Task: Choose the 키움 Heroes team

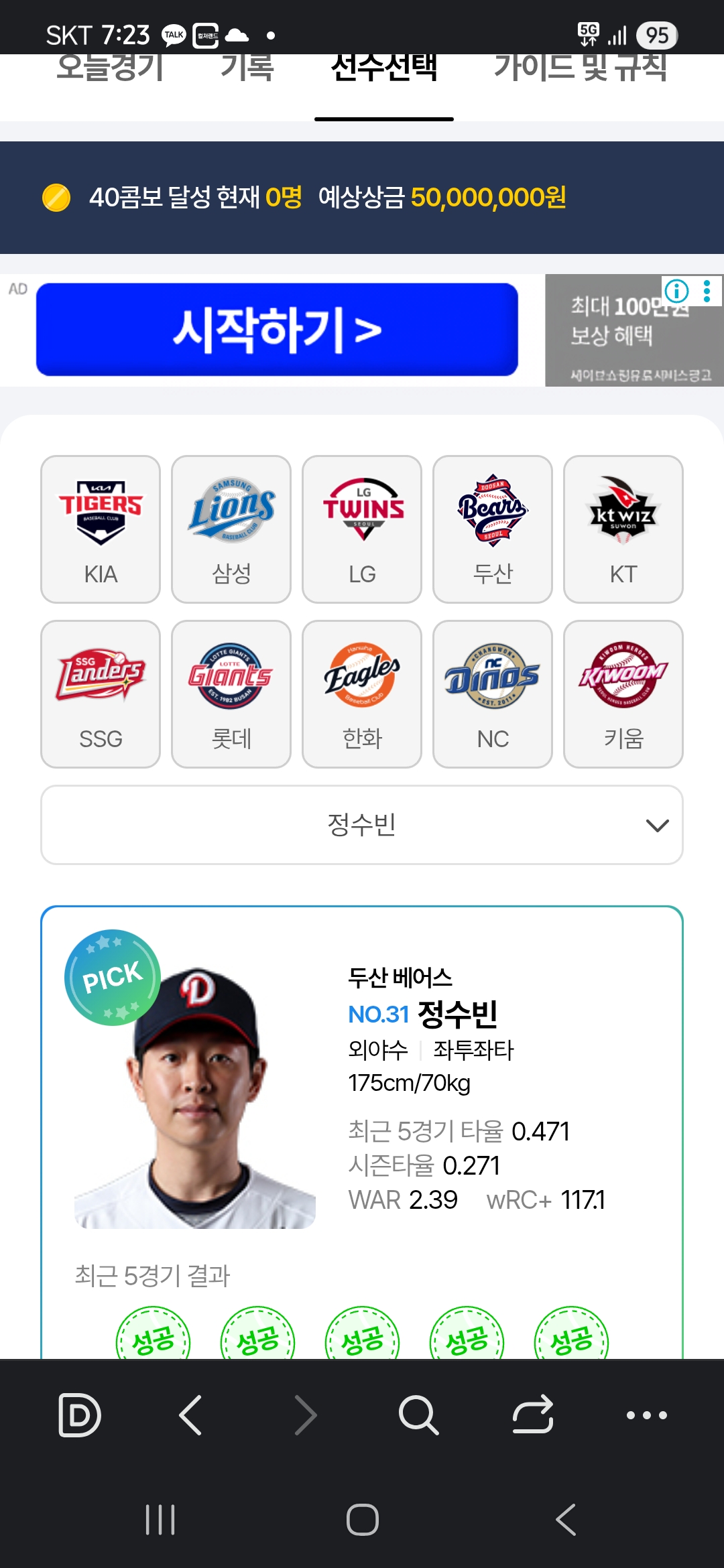Action: click(623, 694)
